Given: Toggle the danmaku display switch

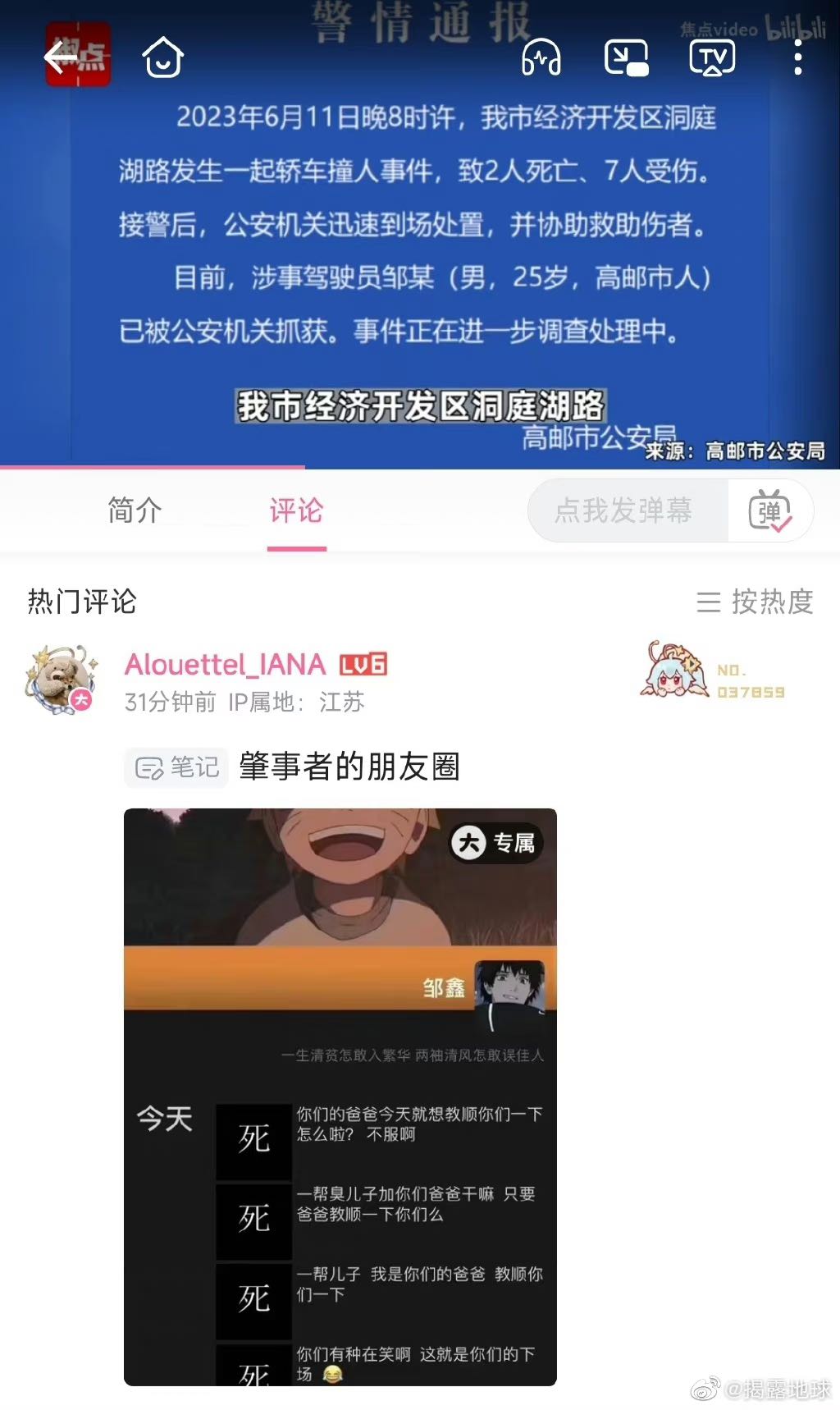Looking at the screenshot, I should coord(769,510).
